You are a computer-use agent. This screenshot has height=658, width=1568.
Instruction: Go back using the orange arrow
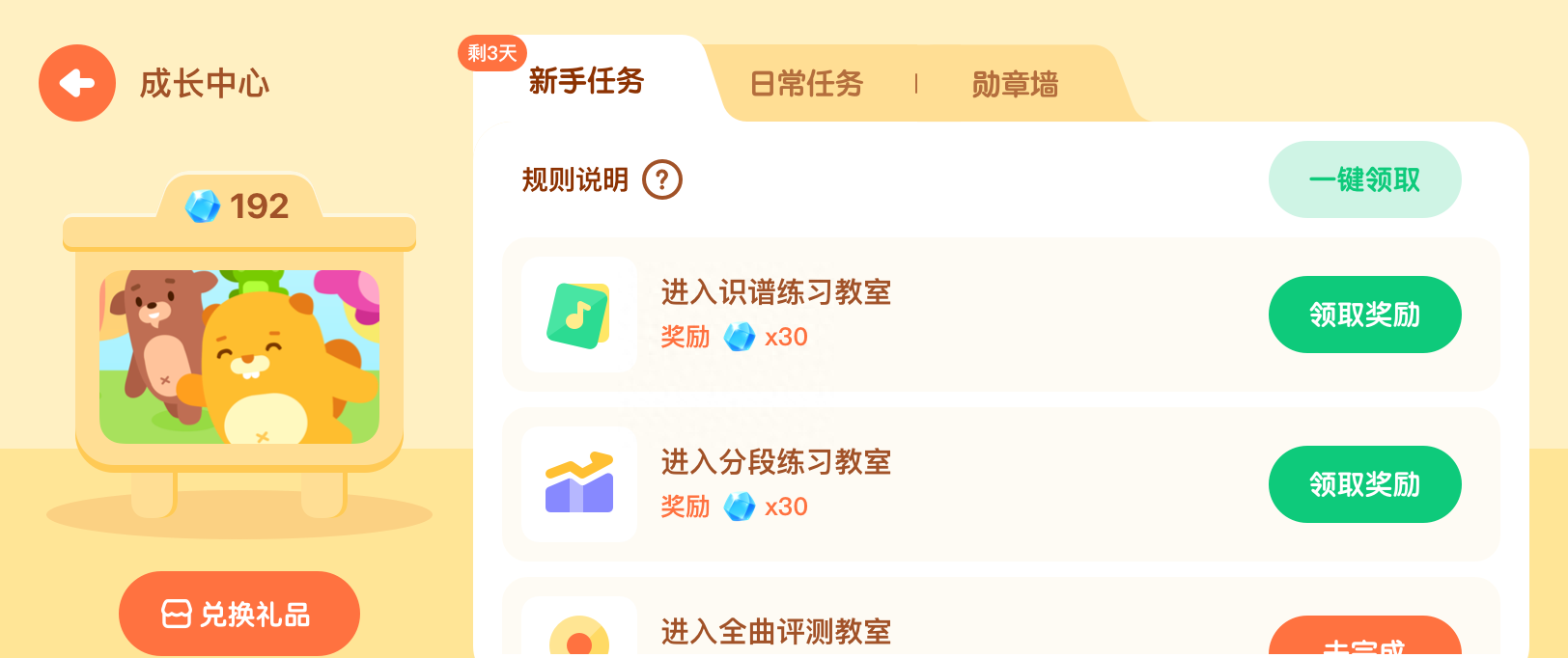click(x=77, y=83)
